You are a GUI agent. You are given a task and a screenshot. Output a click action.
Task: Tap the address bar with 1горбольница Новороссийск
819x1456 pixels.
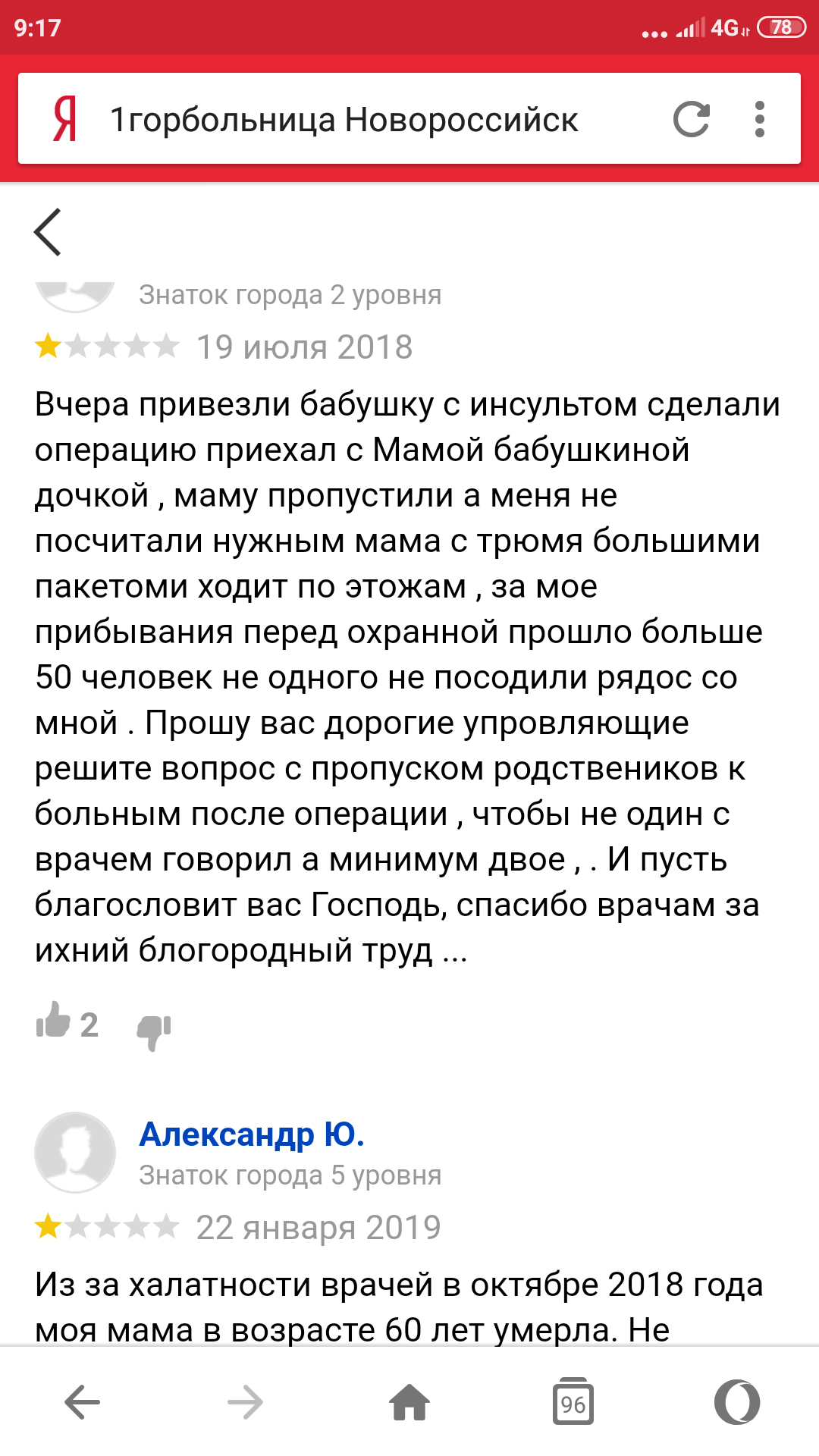click(x=345, y=120)
